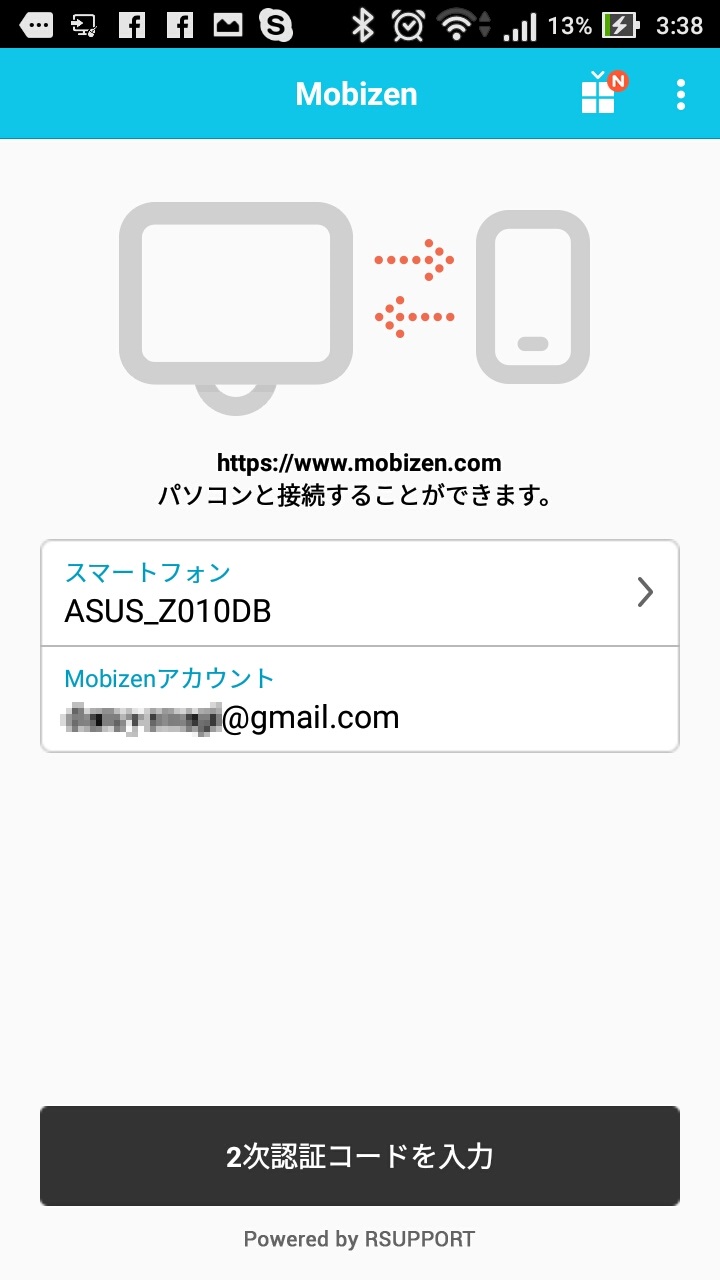The width and height of the screenshot is (720, 1280).
Task: Open the Mobizenアカウント section
Action: tap(300, 698)
